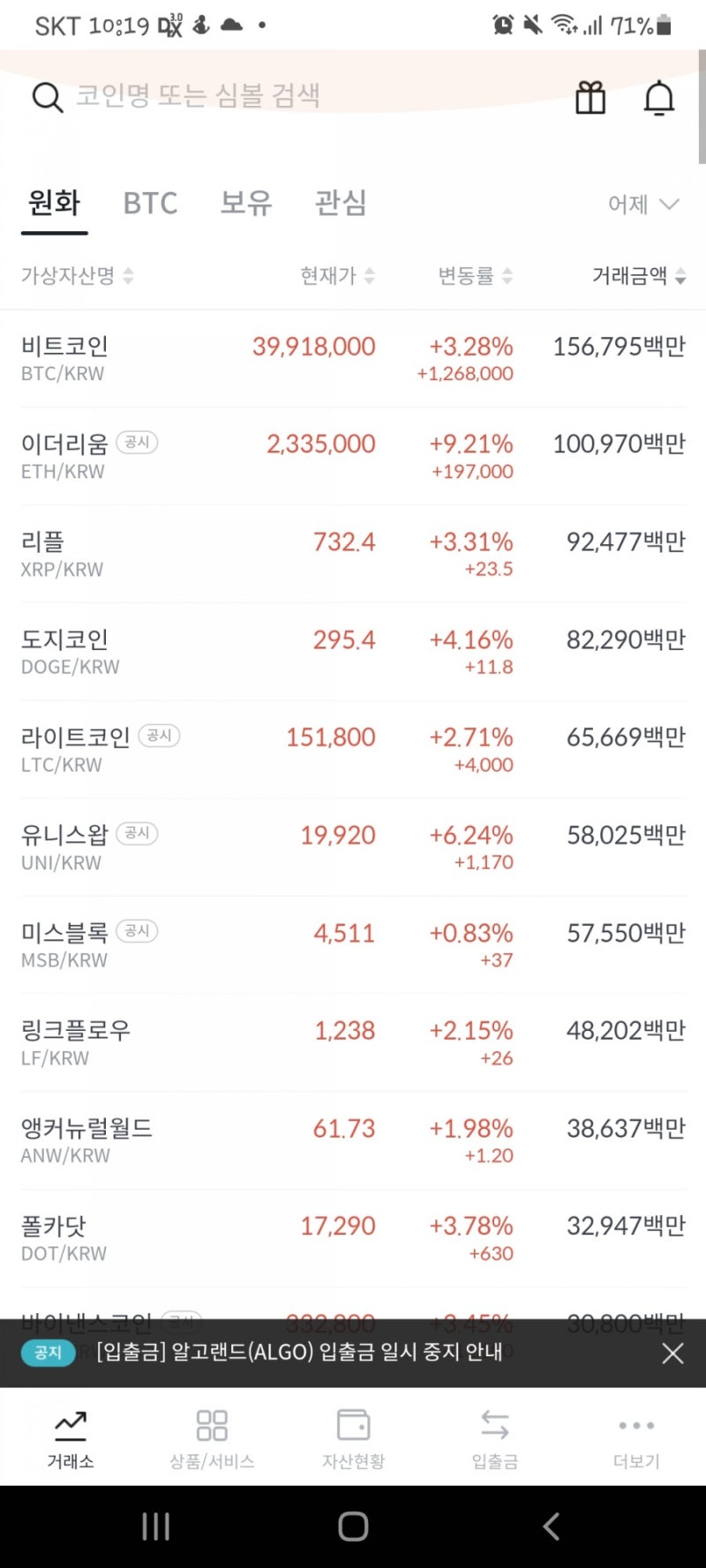Image resolution: width=706 pixels, height=1568 pixels.
Task: Open the ALGO deposit suspension notice
Action: click(x=300, y=1353)
